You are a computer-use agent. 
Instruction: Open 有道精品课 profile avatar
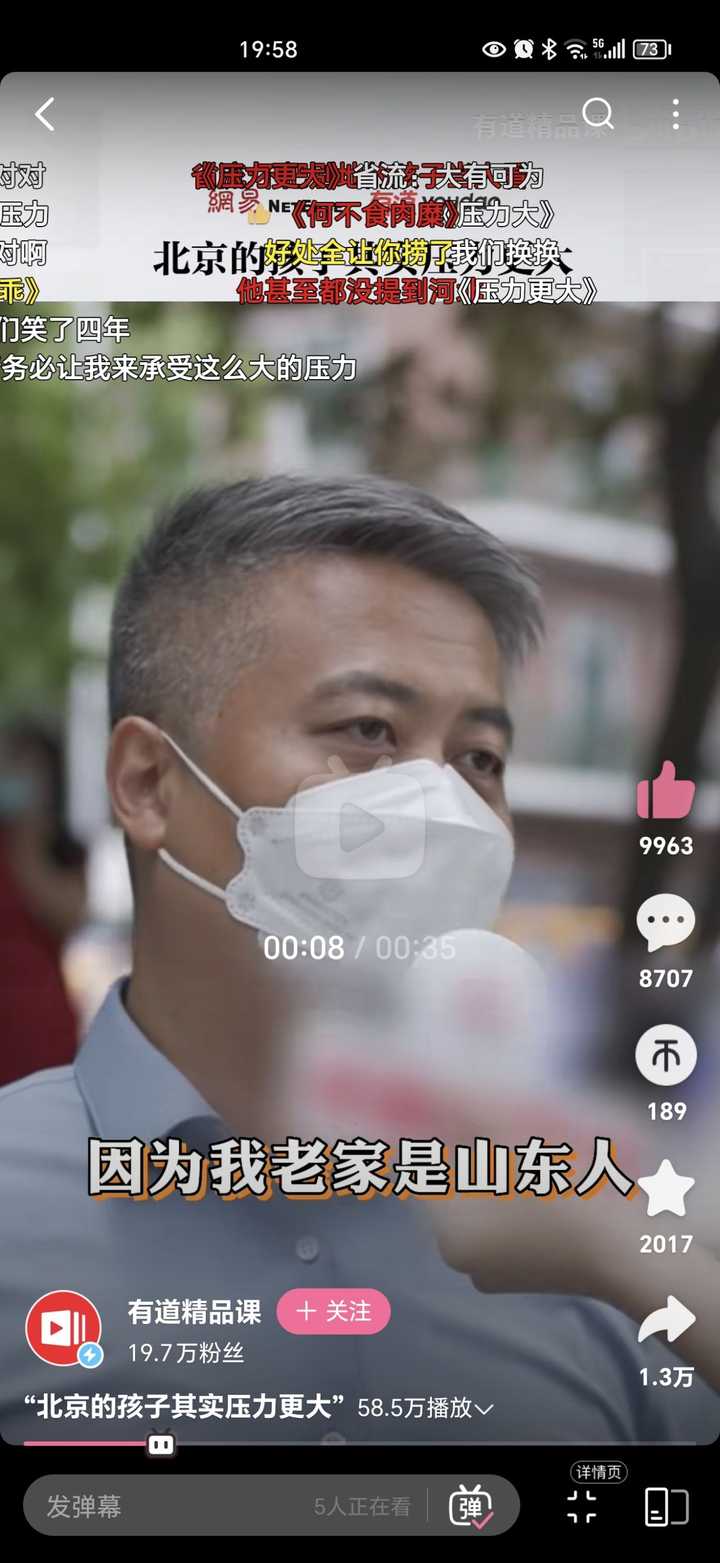(63, 1328)
